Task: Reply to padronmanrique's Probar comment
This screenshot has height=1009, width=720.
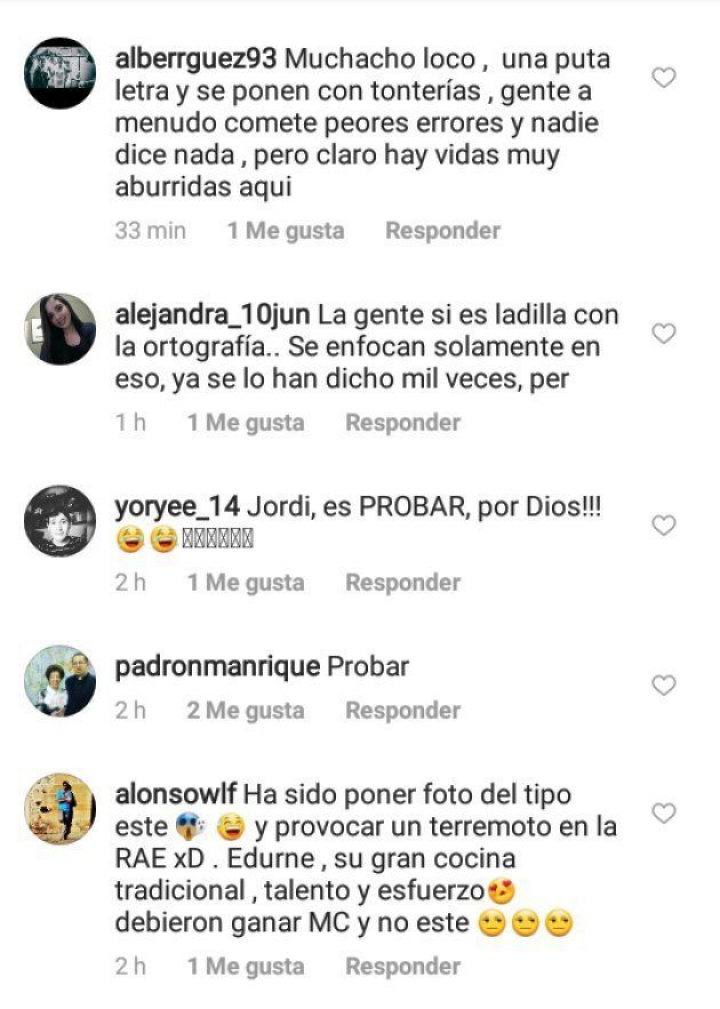Action: click(402, 710)
